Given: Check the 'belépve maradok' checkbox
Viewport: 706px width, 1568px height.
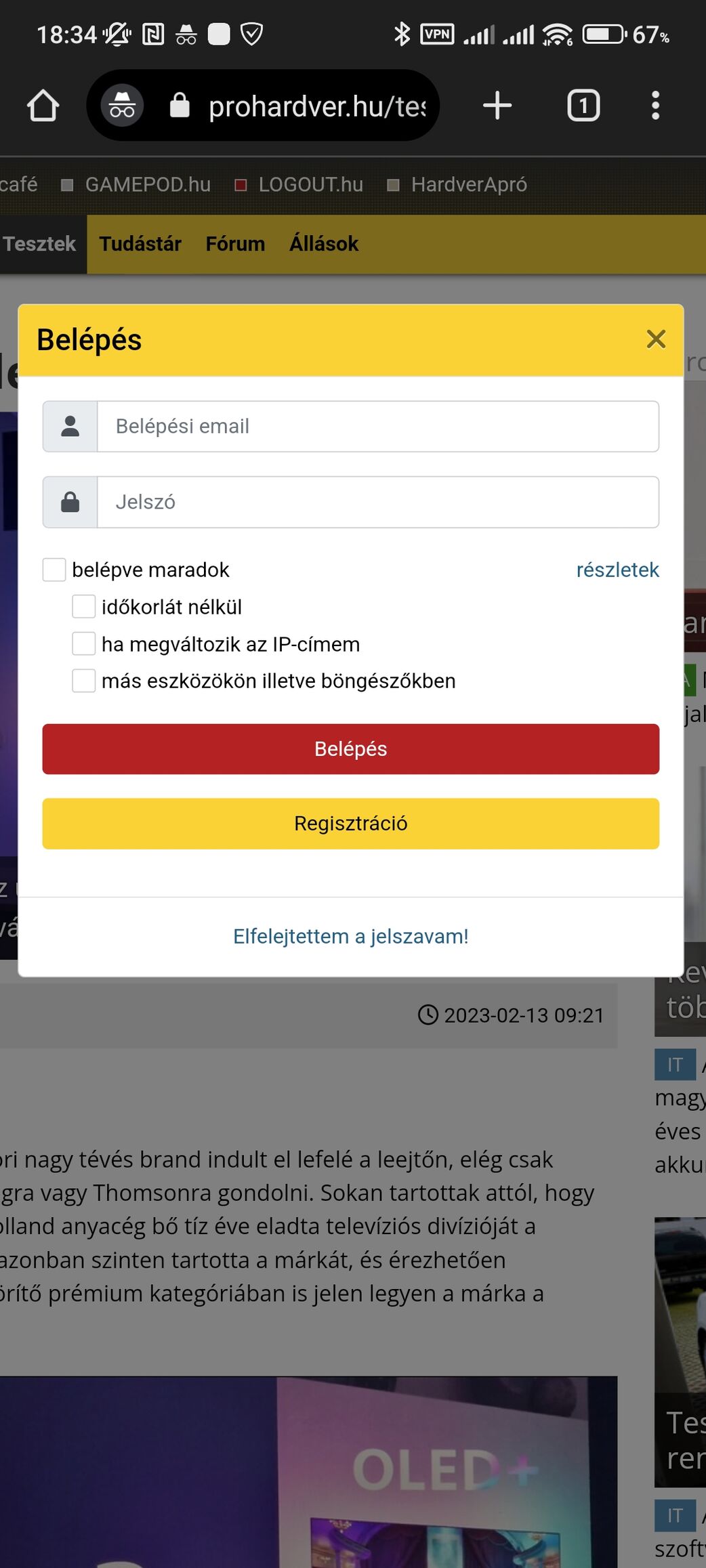Looking at the screenshot, I should point(54,570).
